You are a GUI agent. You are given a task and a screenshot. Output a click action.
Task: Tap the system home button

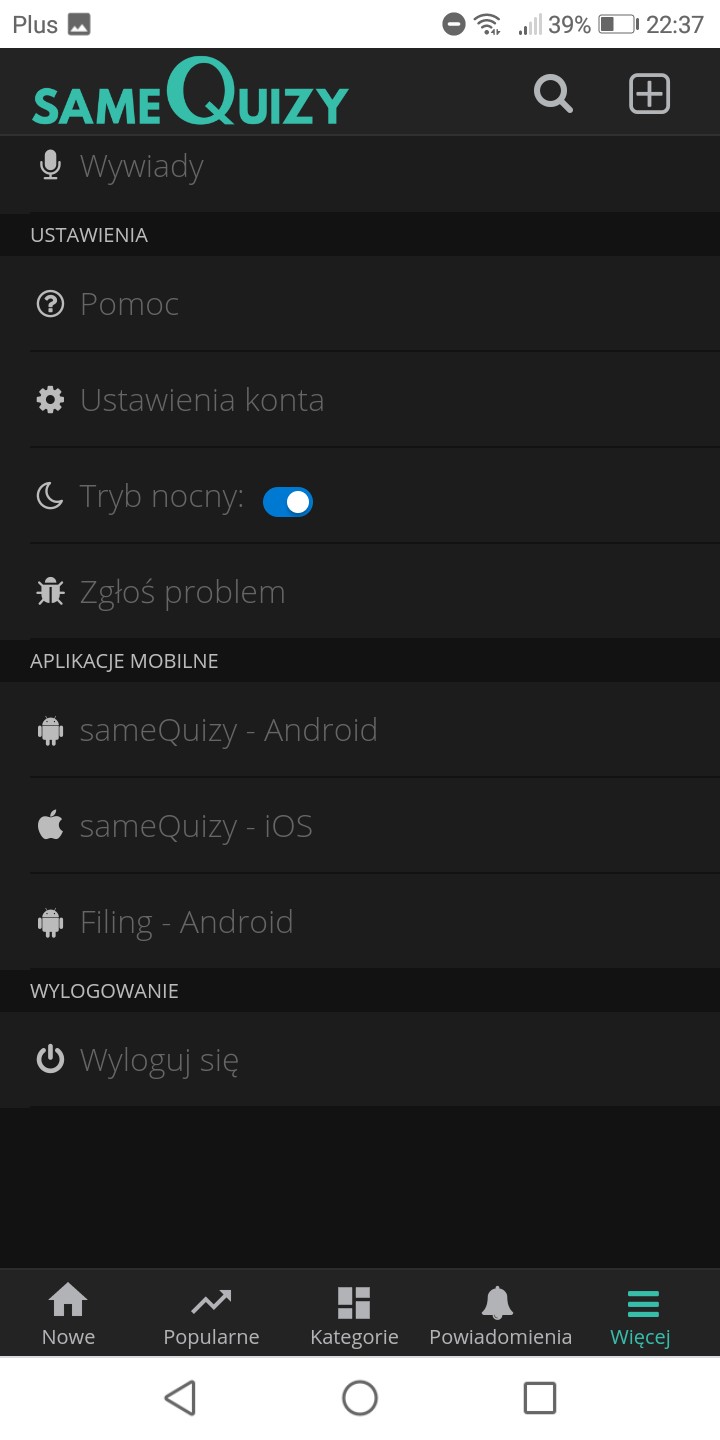(x=360, y=1397)
